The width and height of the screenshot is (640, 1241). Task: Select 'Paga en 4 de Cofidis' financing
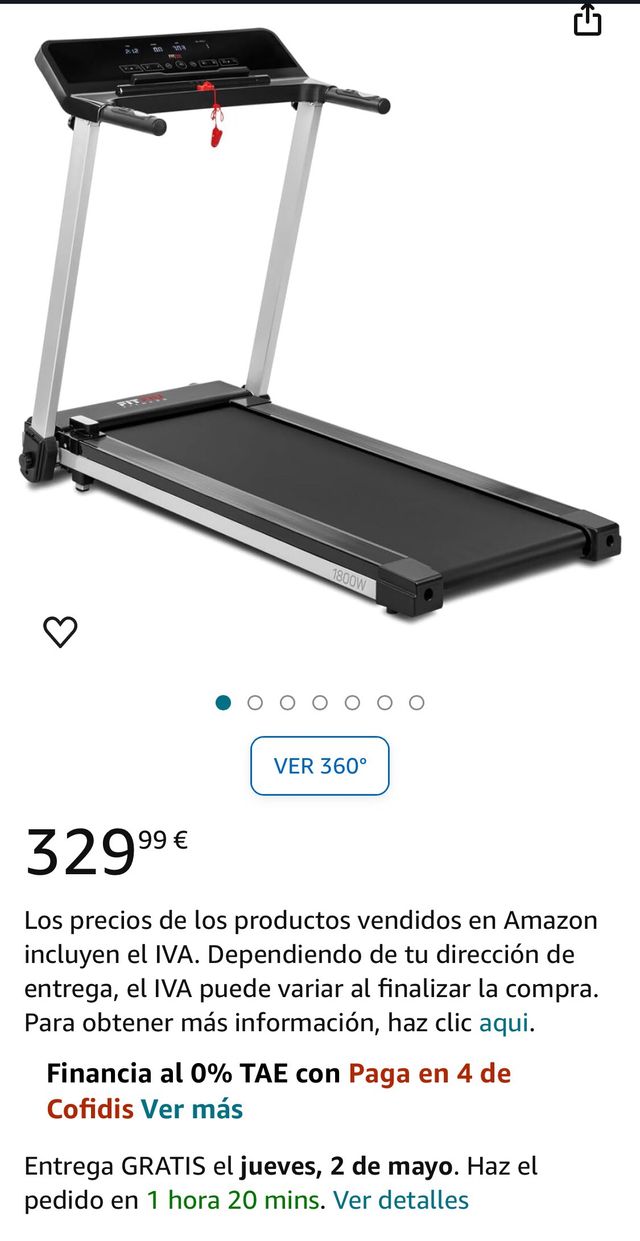coord(429,1074)
